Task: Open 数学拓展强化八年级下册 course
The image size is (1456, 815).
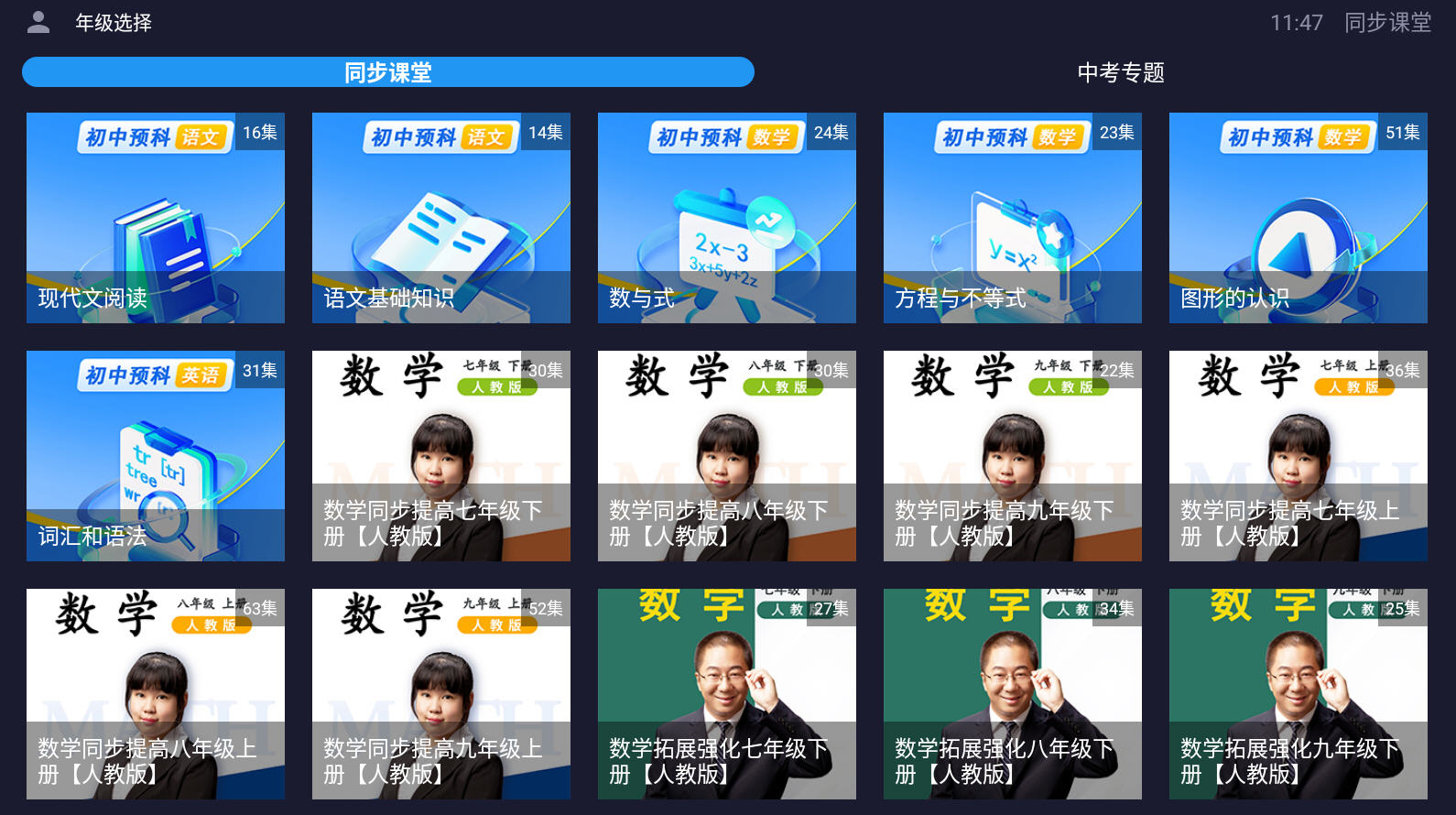Action: pyautogui.click(x=1013, y=694)
